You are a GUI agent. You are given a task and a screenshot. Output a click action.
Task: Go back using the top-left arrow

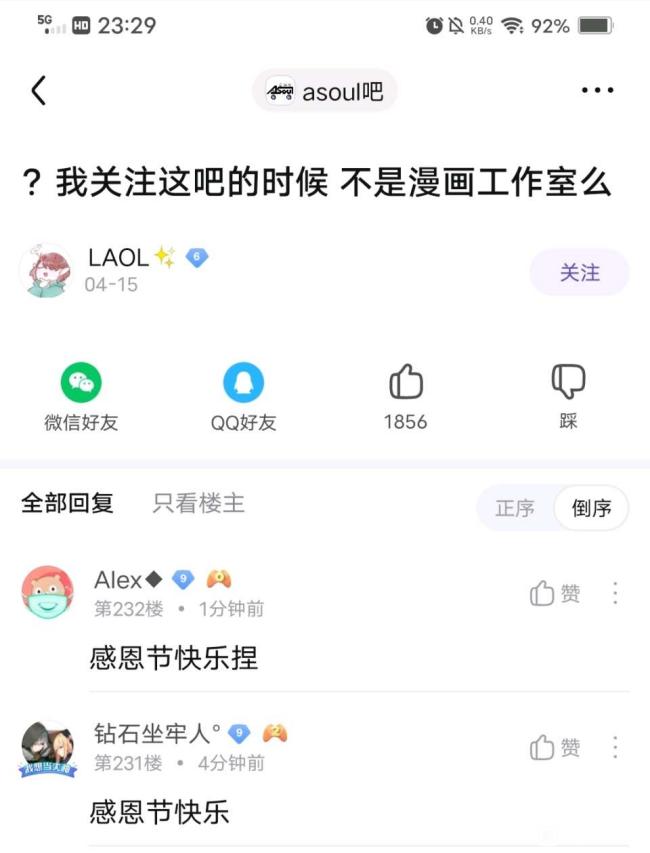click(x=38, y=91)
